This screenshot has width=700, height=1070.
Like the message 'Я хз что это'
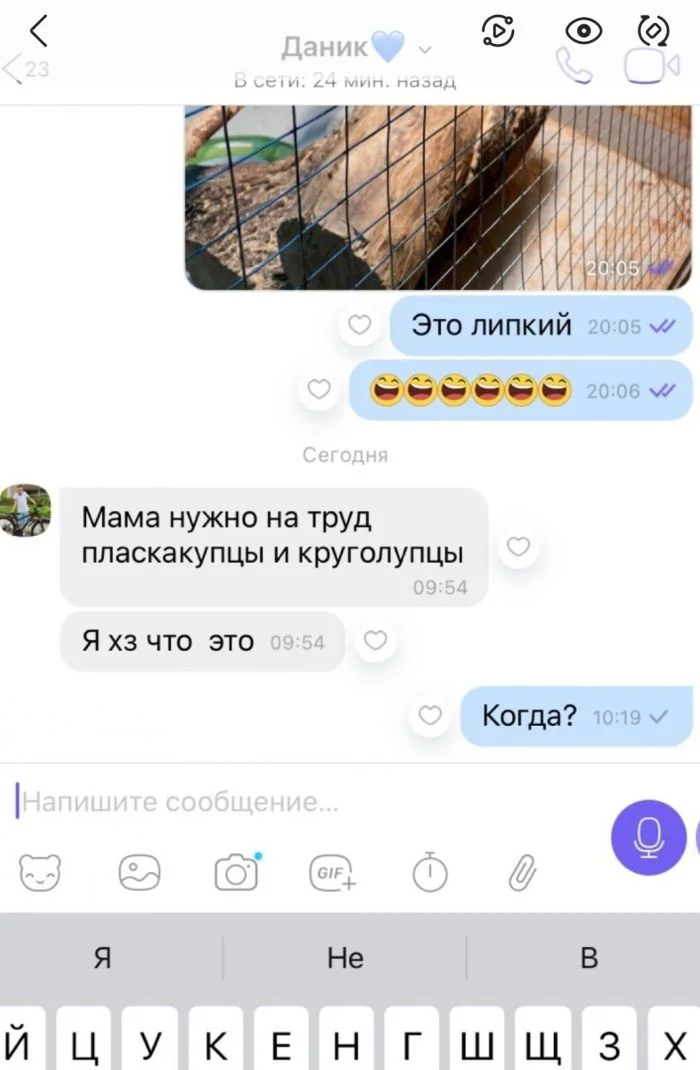(x=375, y=641)
